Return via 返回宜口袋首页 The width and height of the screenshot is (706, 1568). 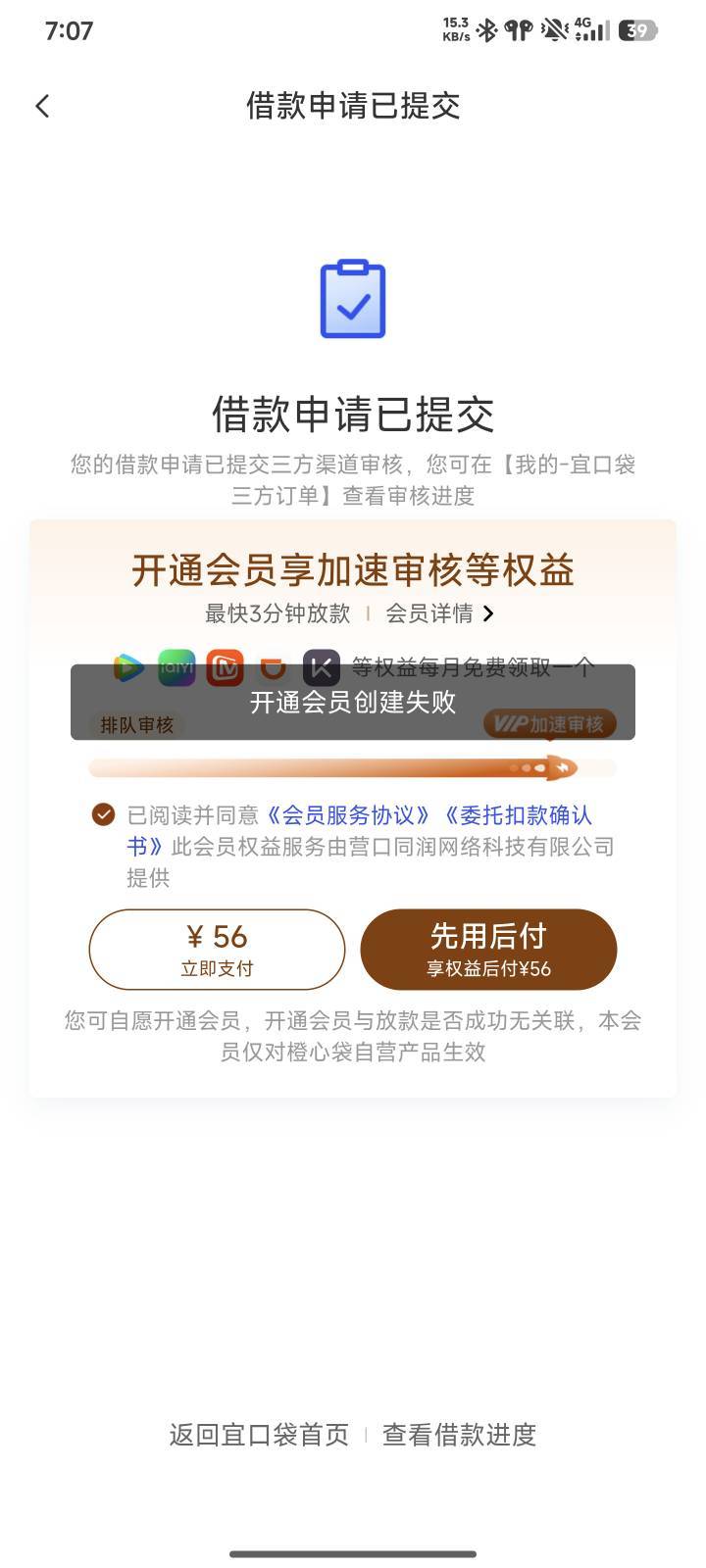pyautogui.click(x=259, y=1435)
